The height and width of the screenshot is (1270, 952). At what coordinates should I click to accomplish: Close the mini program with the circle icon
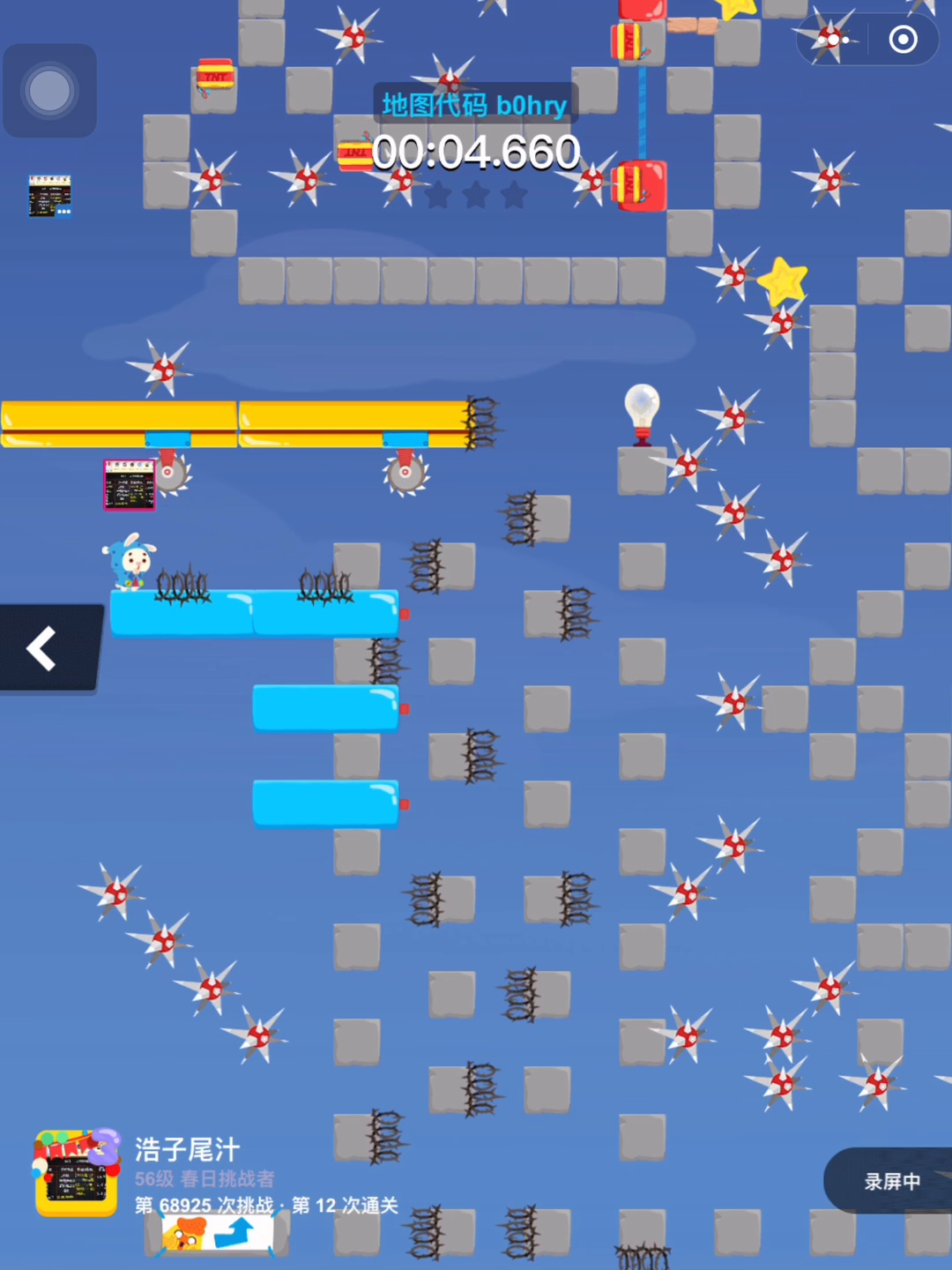903,40
